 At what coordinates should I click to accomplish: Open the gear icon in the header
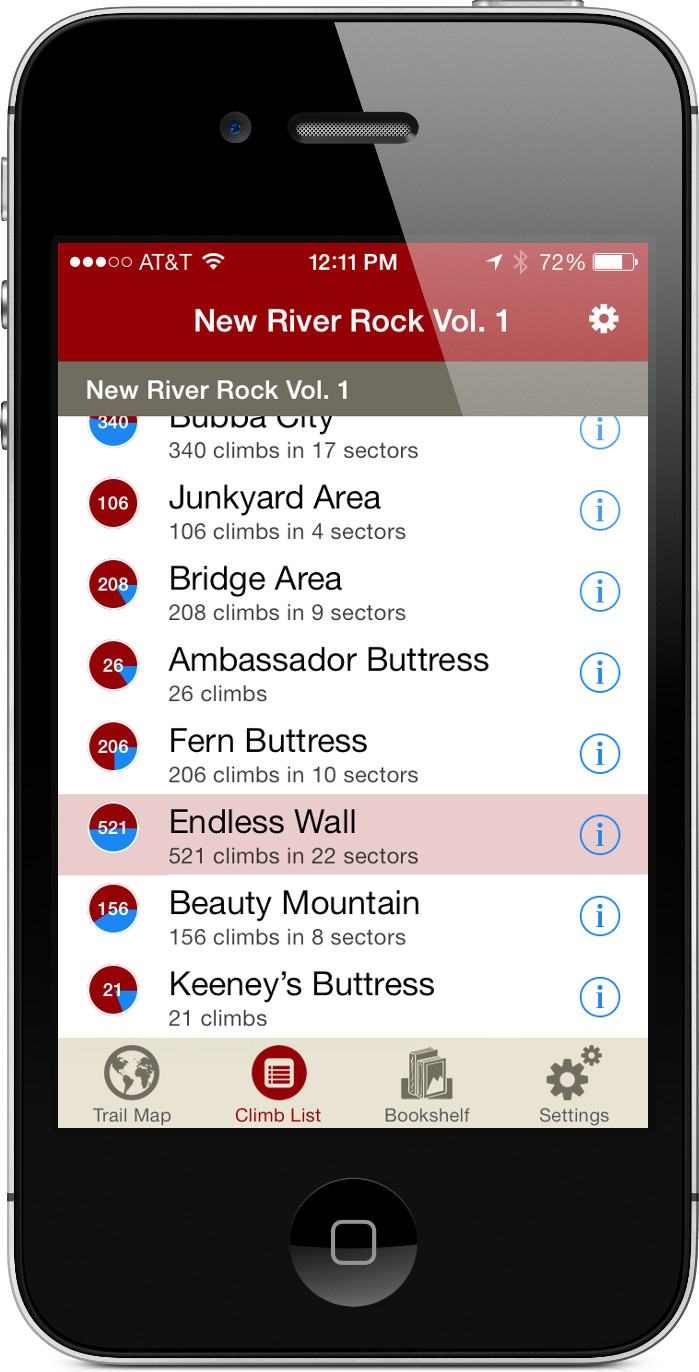click(x=603, y=319)
